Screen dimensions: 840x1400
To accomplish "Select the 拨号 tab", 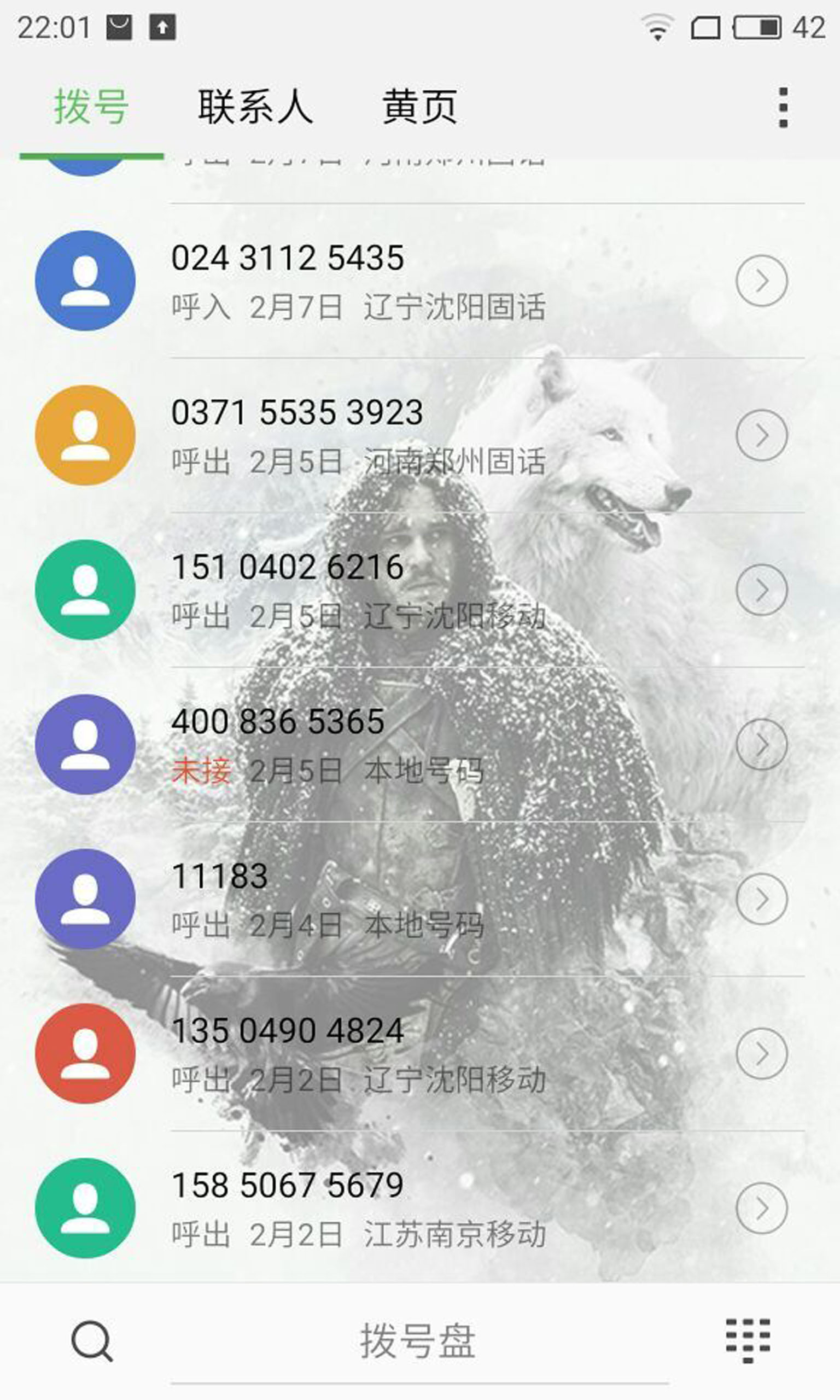I will point(91,107).
